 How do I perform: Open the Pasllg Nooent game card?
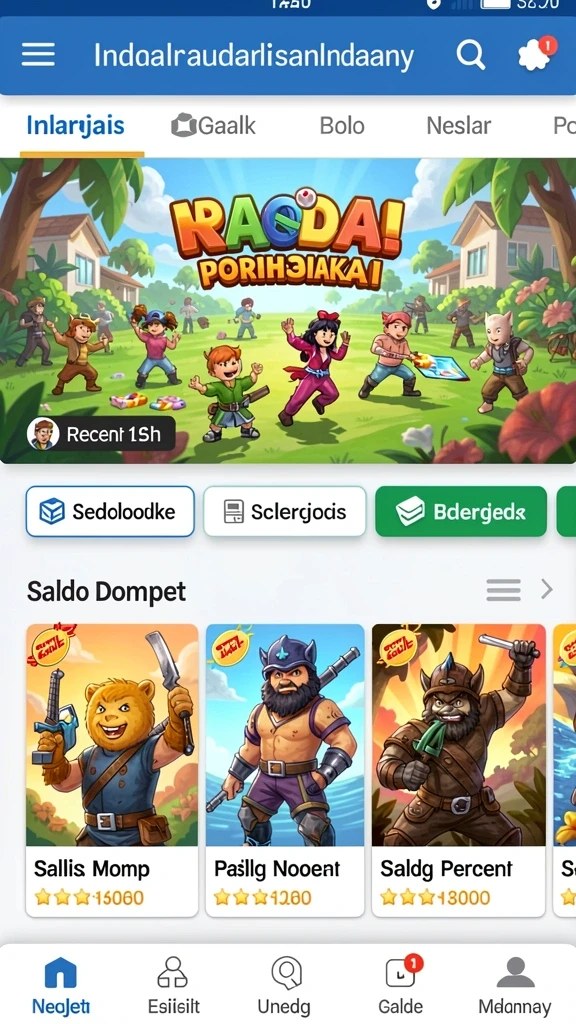click(x=285, y=770)
